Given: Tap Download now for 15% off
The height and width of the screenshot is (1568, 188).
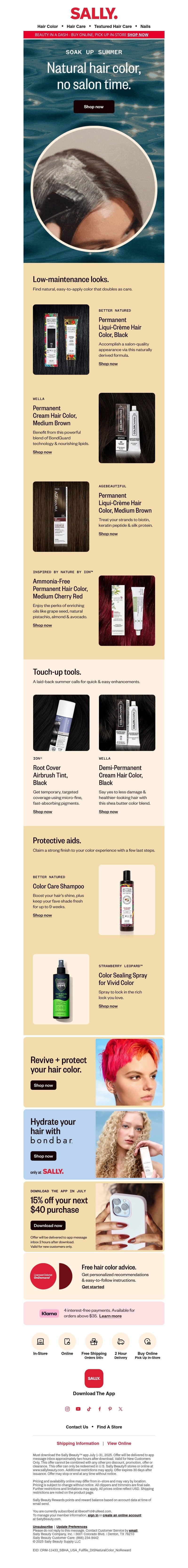Looking at the screenshot, I should (48, 1225).
